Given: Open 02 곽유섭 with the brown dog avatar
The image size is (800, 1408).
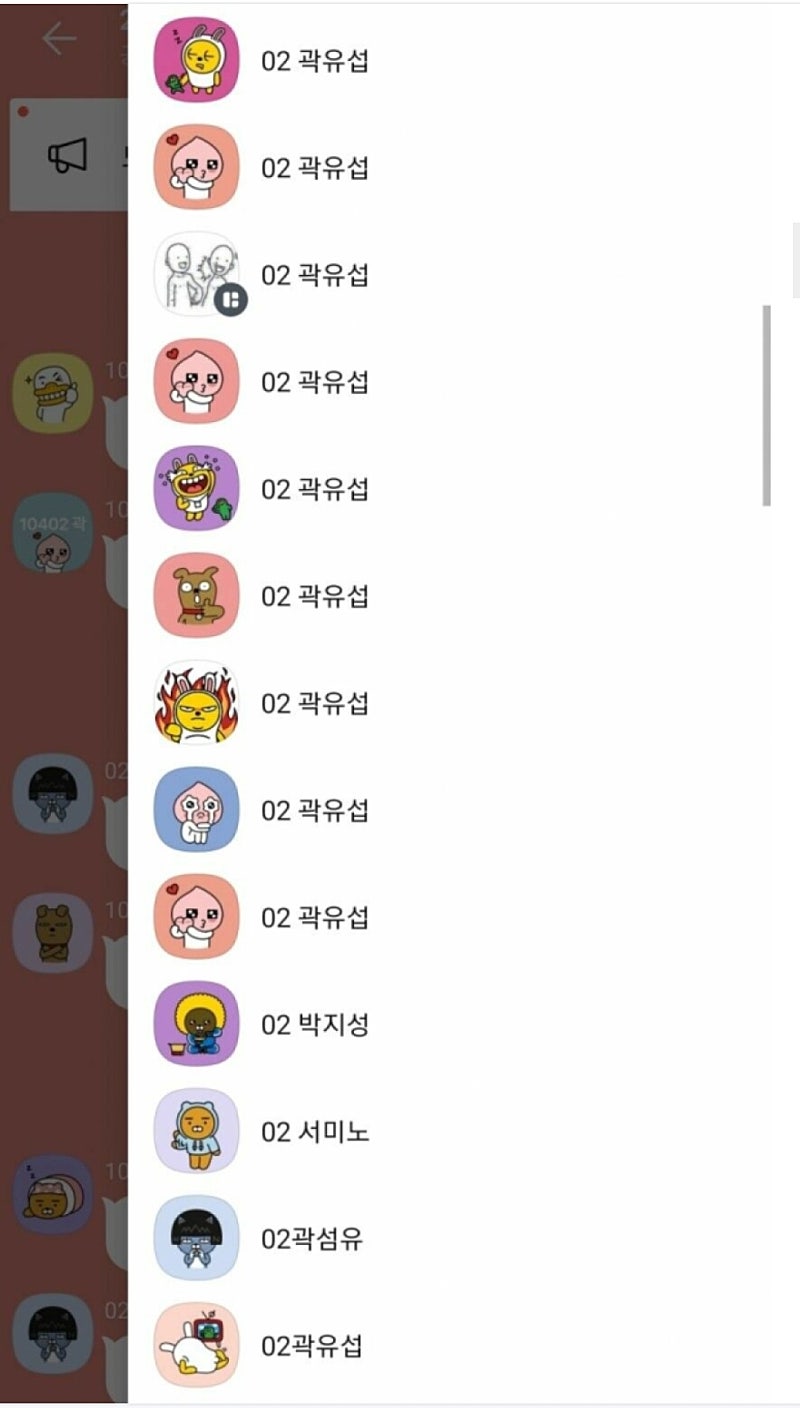Looking at the screenshot, I should coord(464,596).
